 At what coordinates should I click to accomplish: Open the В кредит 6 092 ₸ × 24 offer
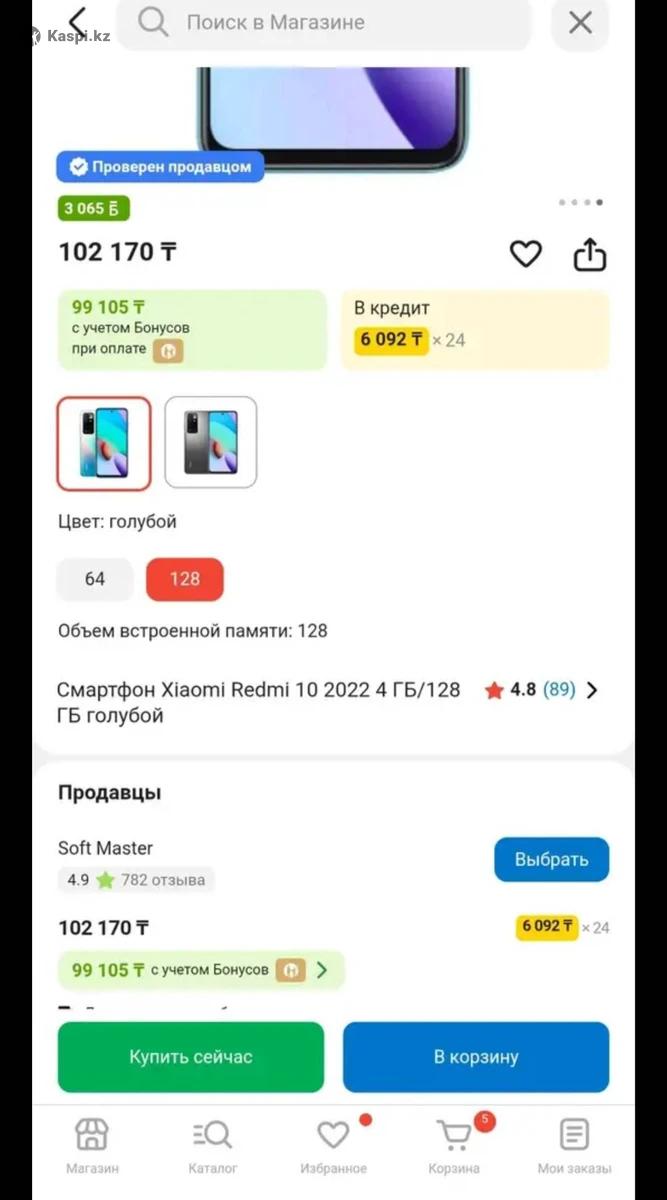[x=475, y=330]
